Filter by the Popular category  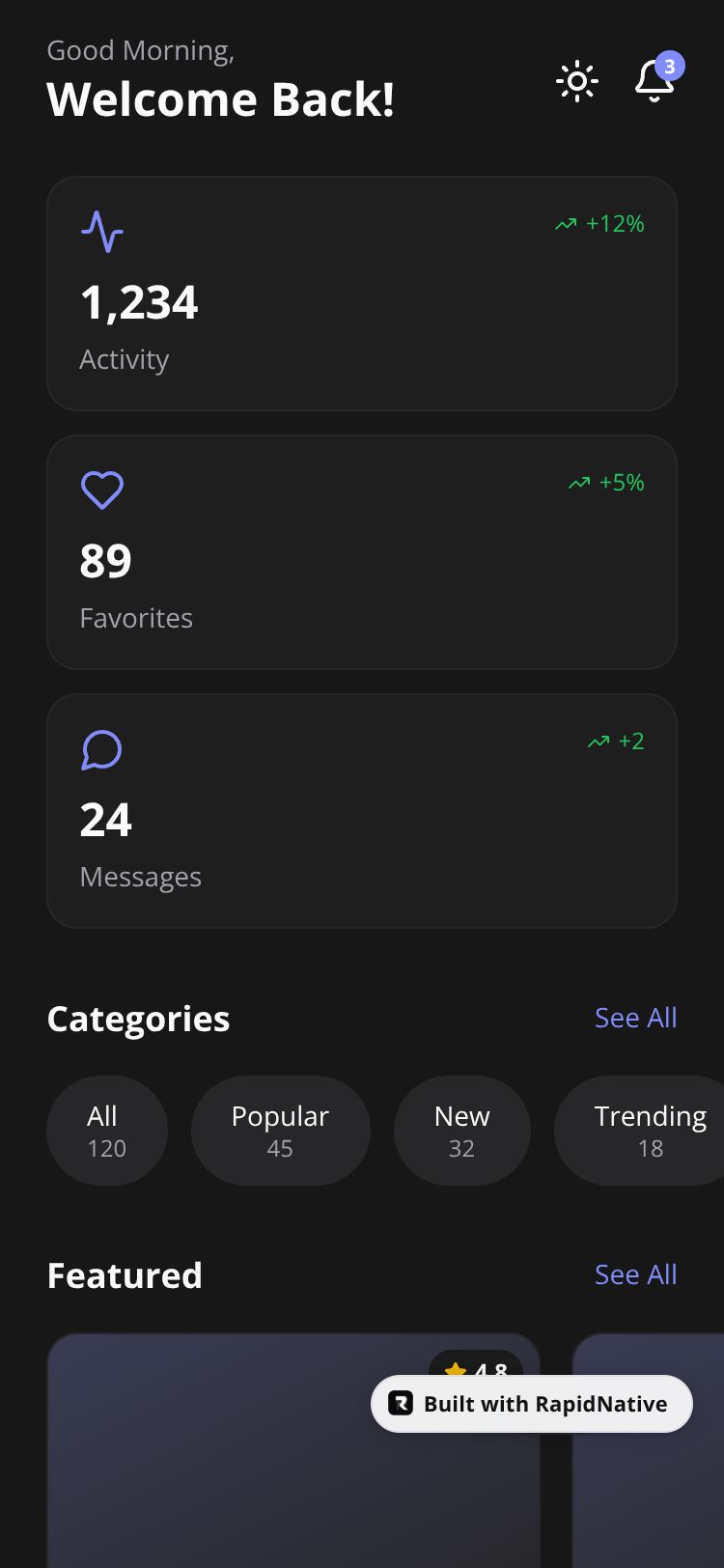[x=280, y=1131]
